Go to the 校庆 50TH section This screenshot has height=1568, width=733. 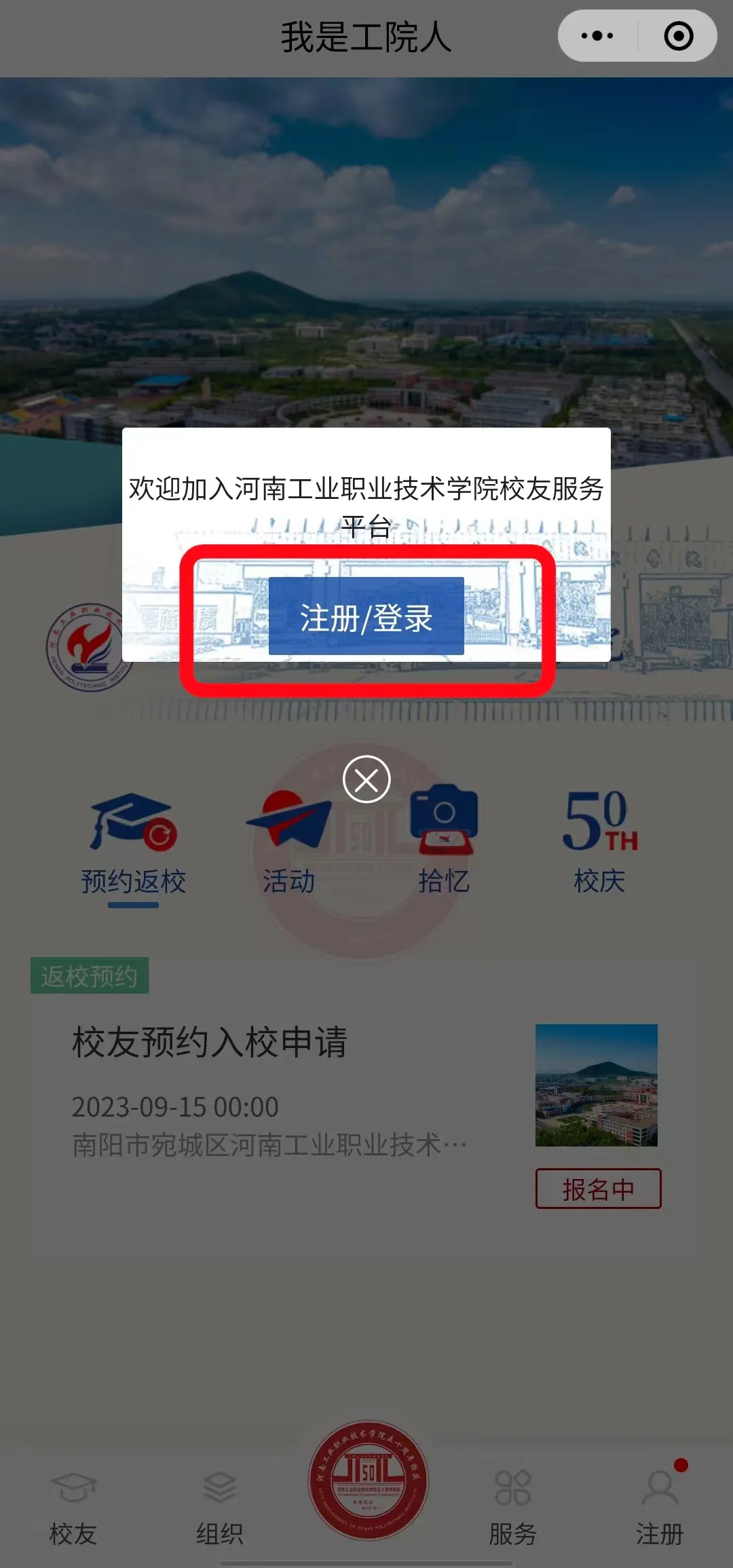(x=599, y=843)
